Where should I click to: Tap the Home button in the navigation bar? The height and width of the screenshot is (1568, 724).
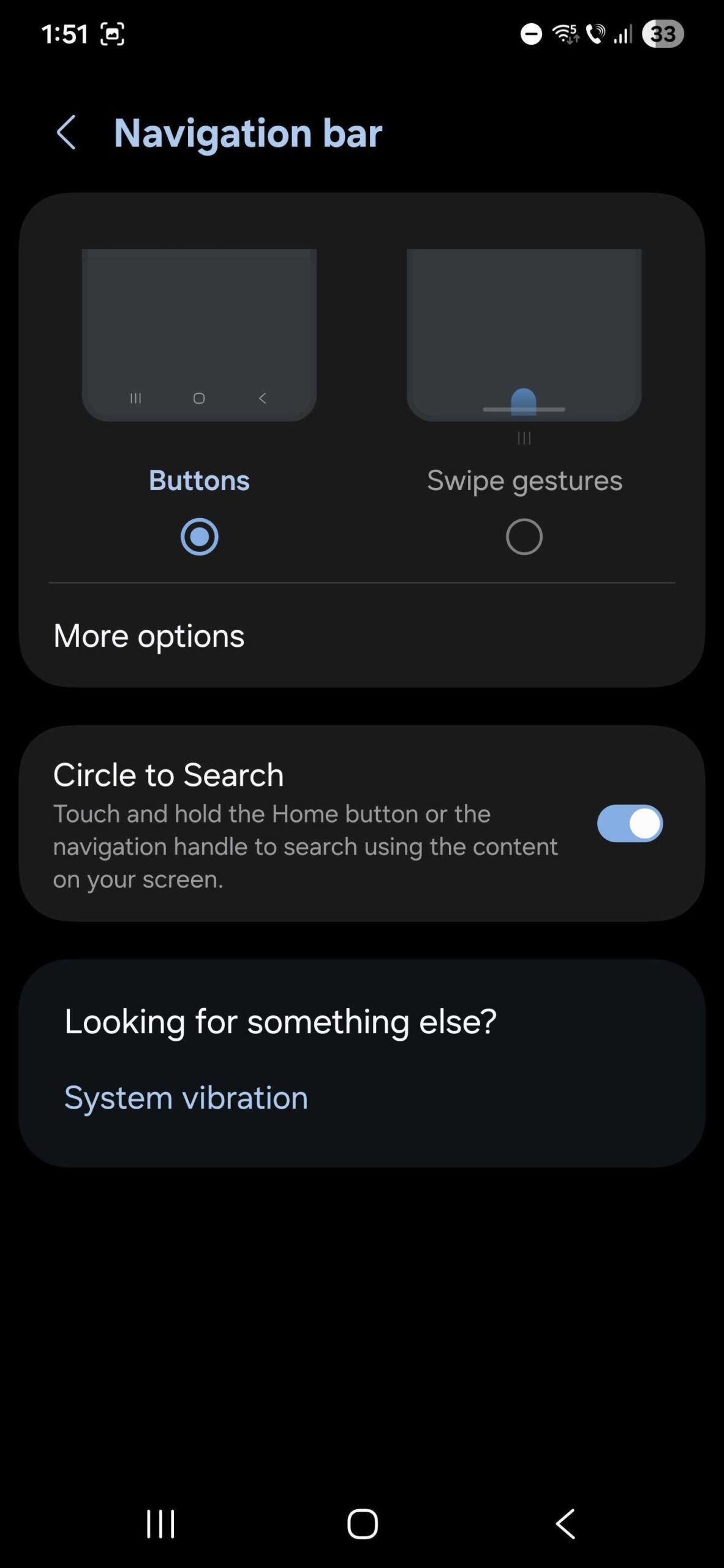[x=362, y=1524]
